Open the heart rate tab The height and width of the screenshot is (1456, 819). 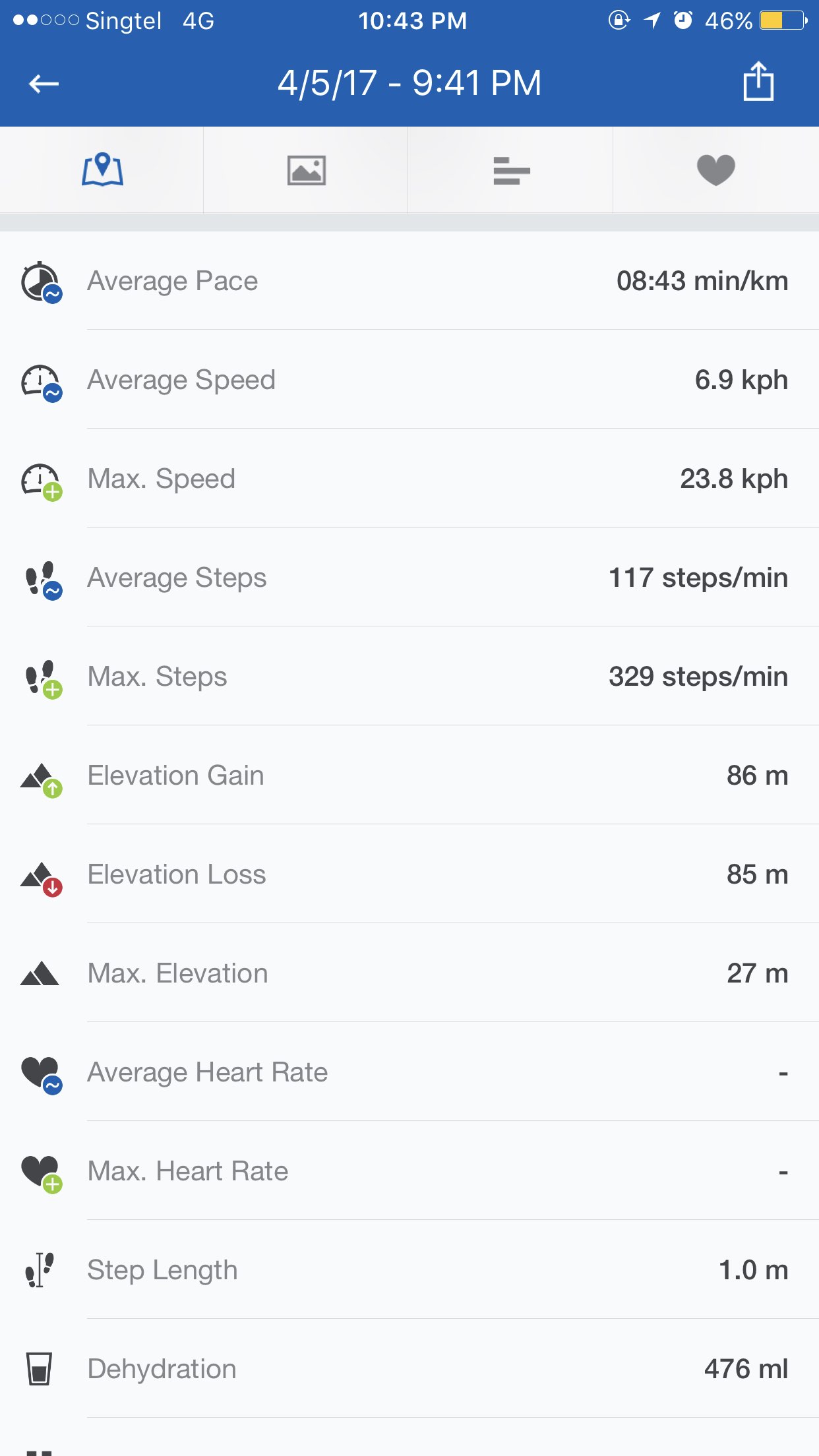point(715,170)
